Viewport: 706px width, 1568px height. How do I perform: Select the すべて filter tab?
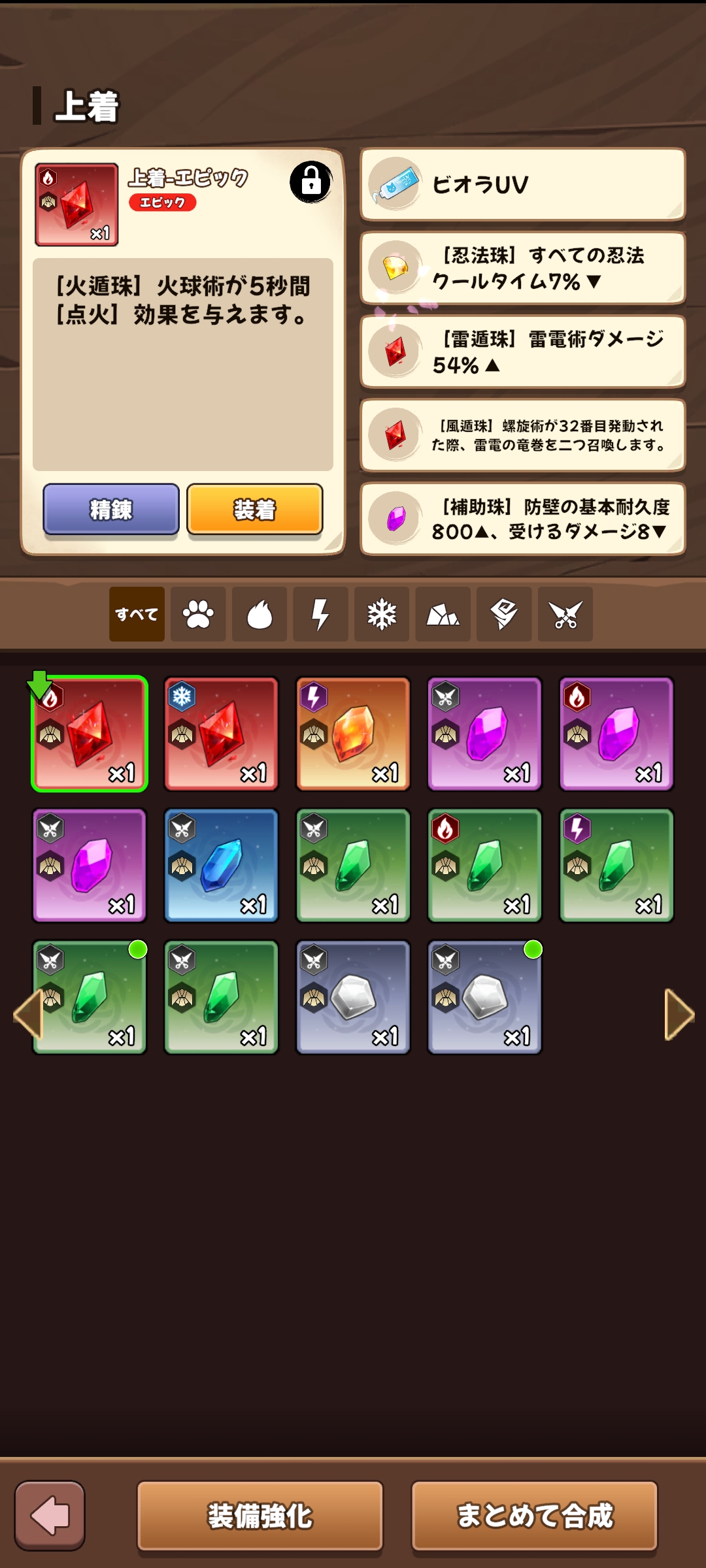(x=137, y=614)
